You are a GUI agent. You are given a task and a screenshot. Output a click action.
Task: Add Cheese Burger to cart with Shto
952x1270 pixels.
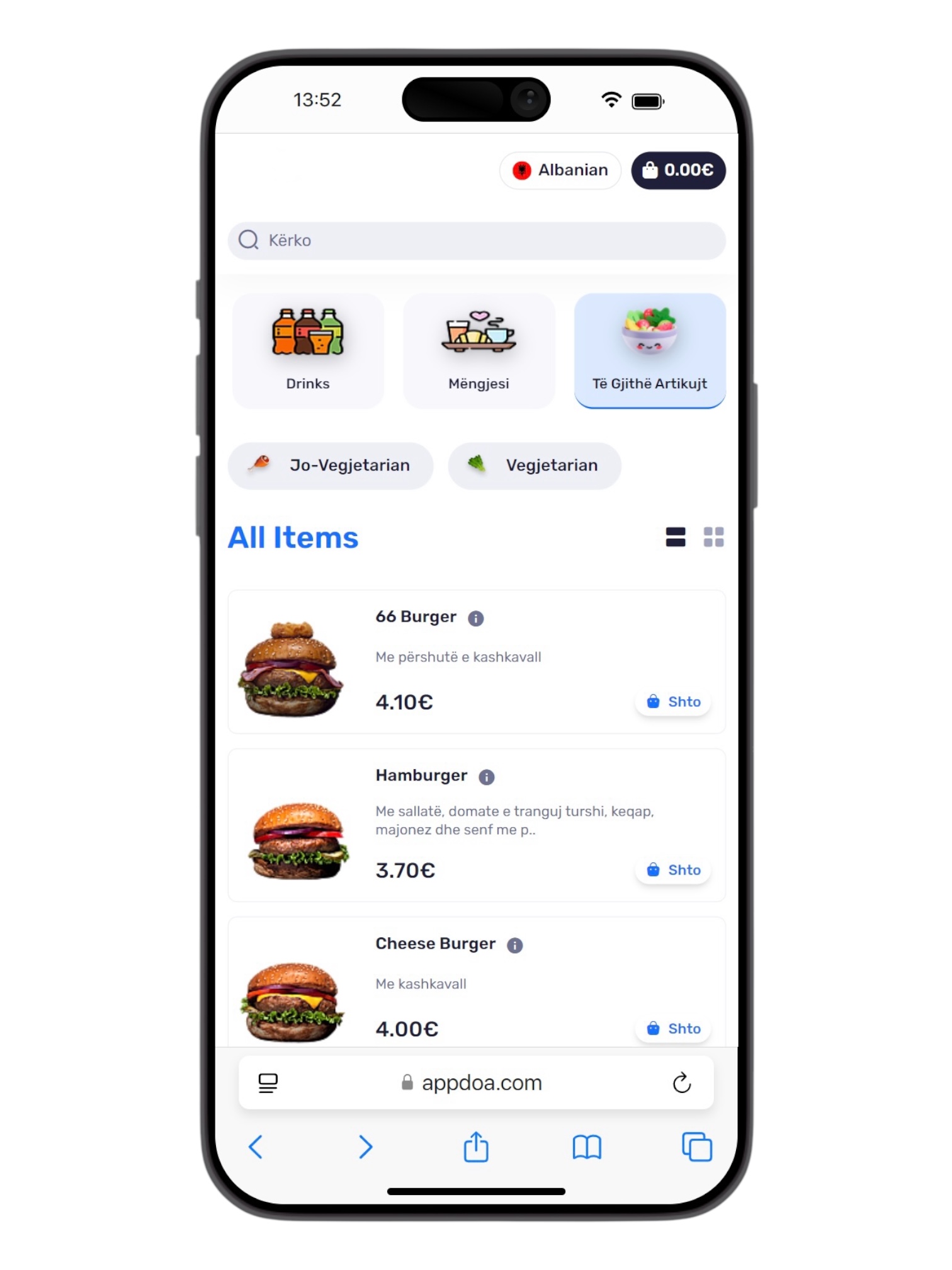tap(673, 1029)
